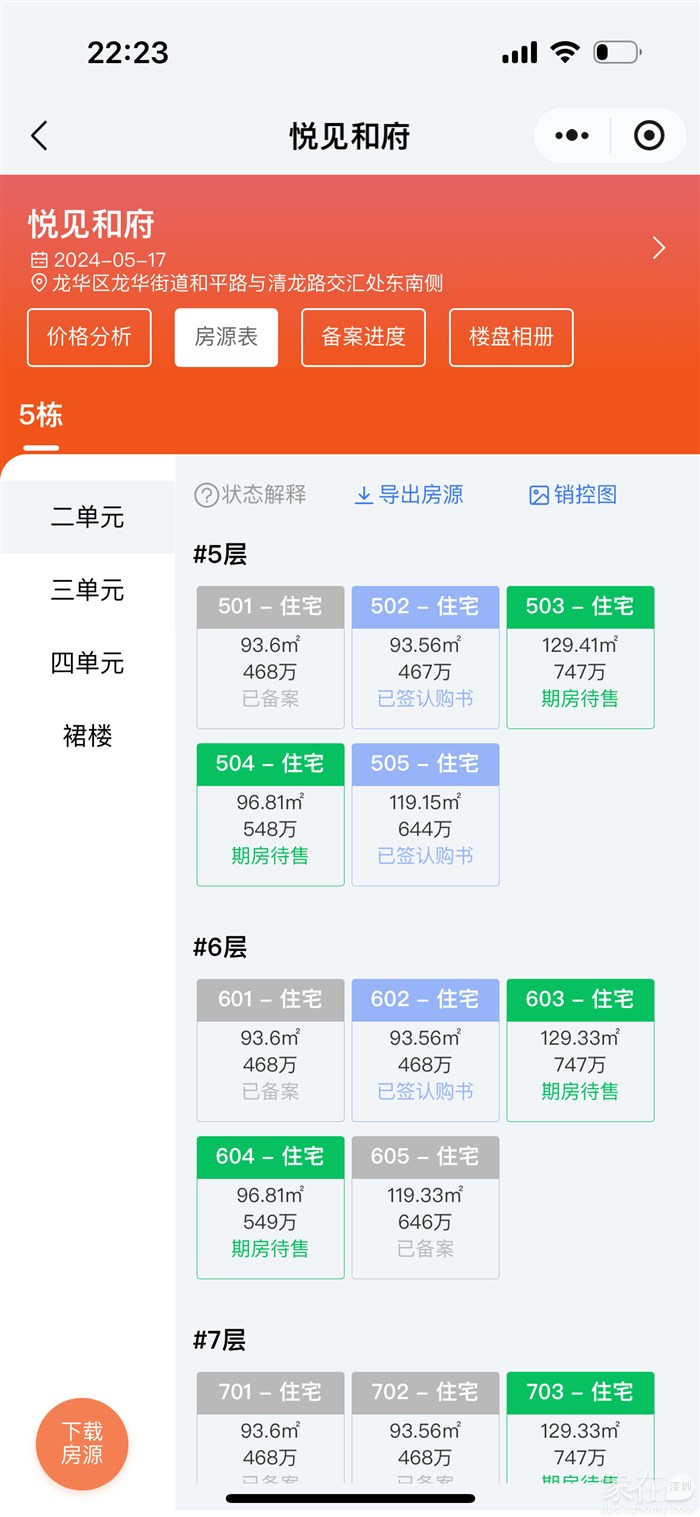Select the 房源表 button
This screenshot has height=1517, width=700.
[x=226, y=337]
